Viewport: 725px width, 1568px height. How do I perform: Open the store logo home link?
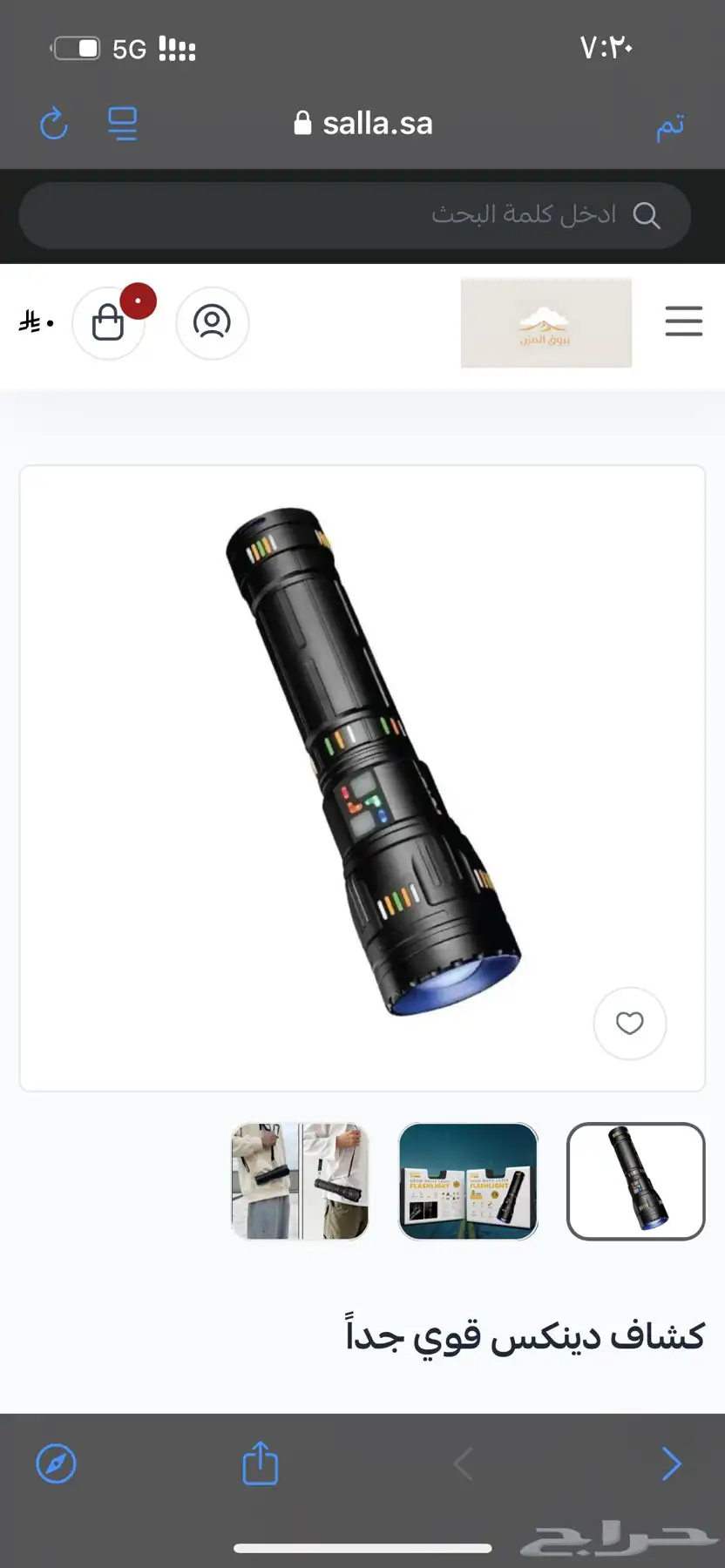pyautogui.click(x=546, y=323)
